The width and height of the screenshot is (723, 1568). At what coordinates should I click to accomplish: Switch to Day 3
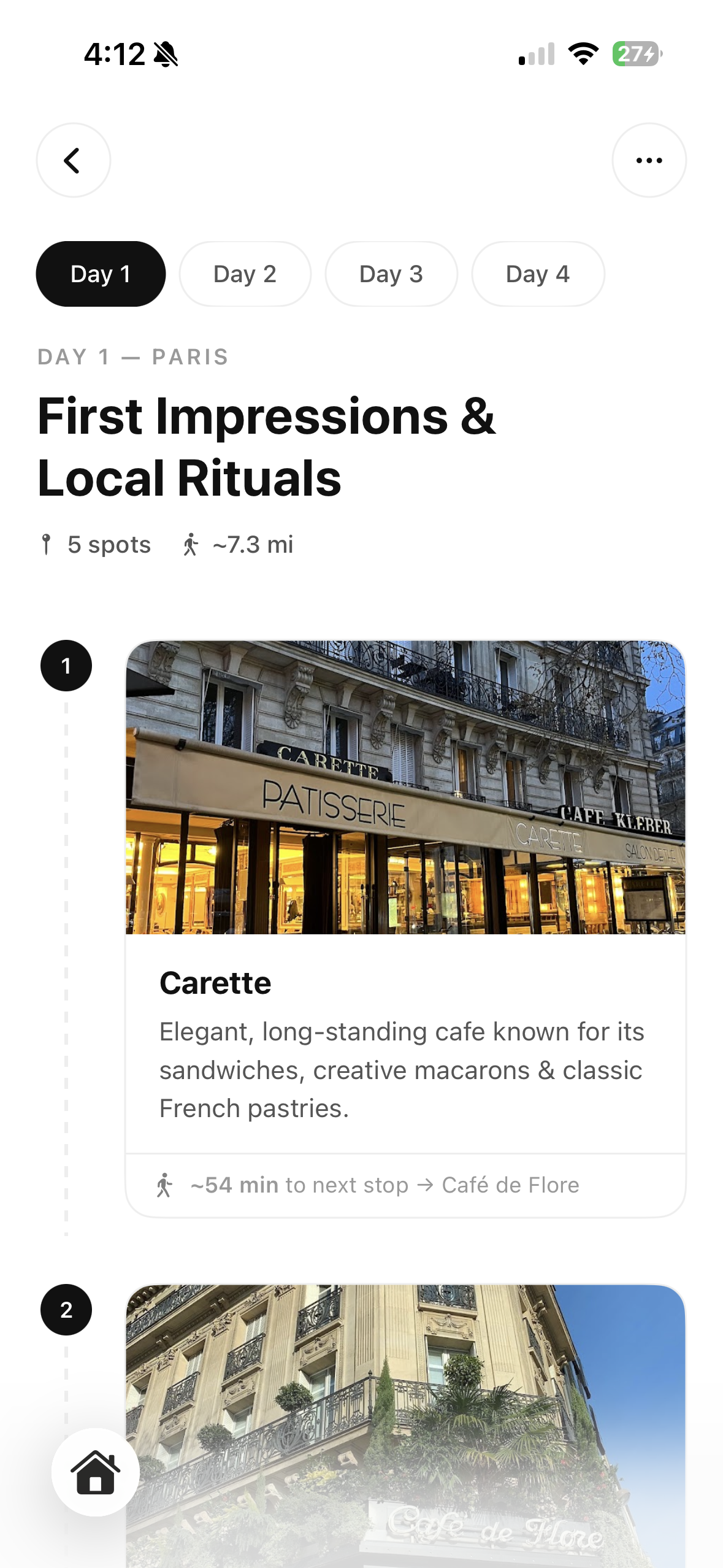tap(391, 274)
